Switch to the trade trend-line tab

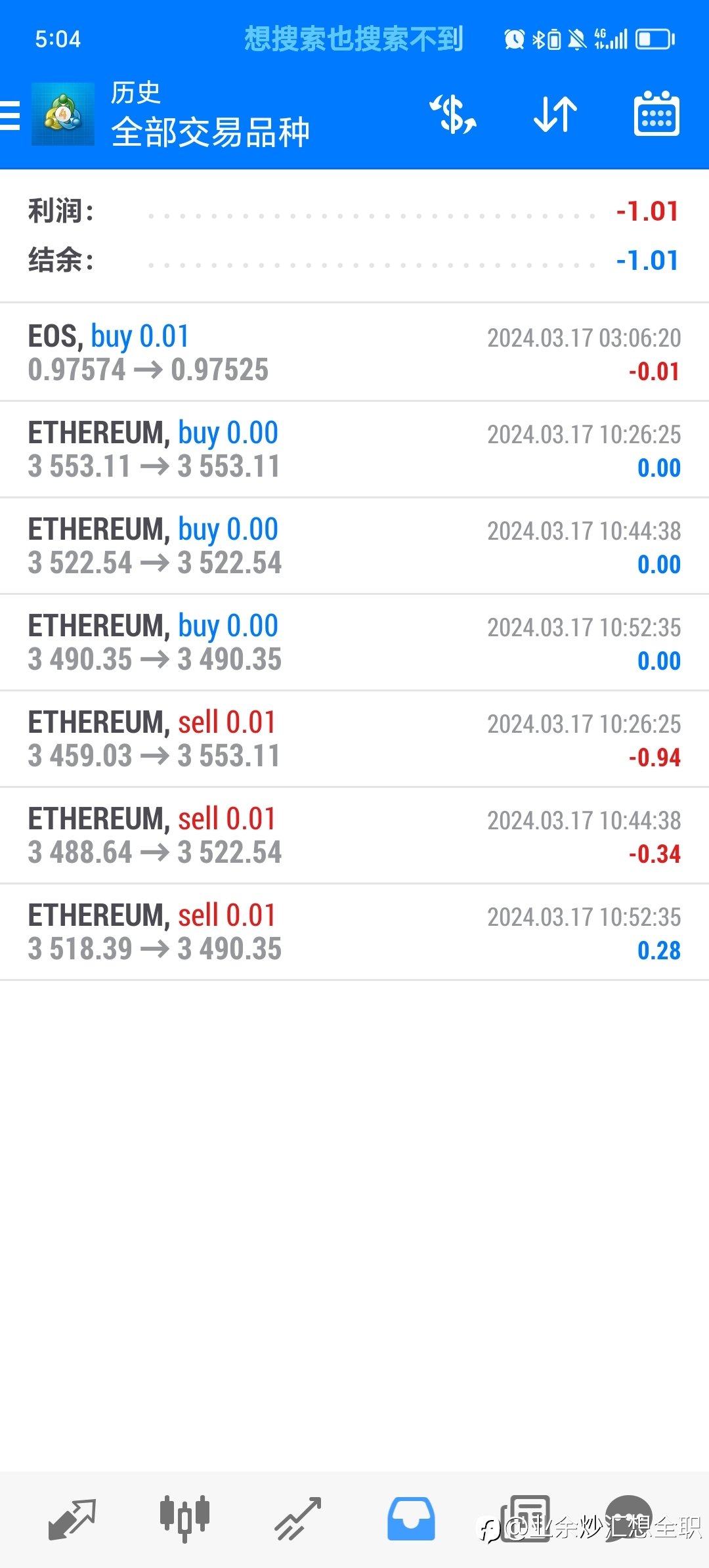298,1519
